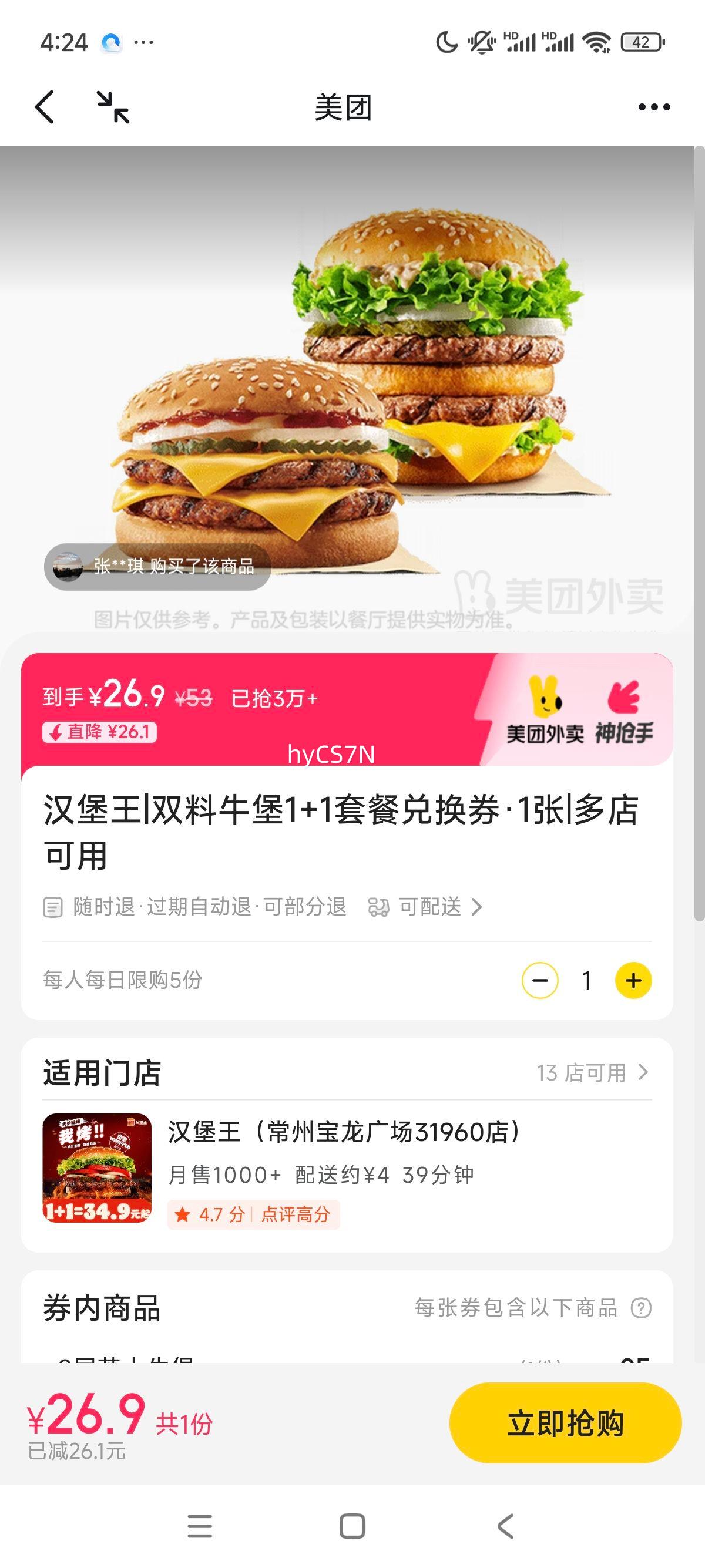Open the three-dot overflow menu
Image resolution: width=705 pixels, height=1568 pixels.
click(654, 107)
